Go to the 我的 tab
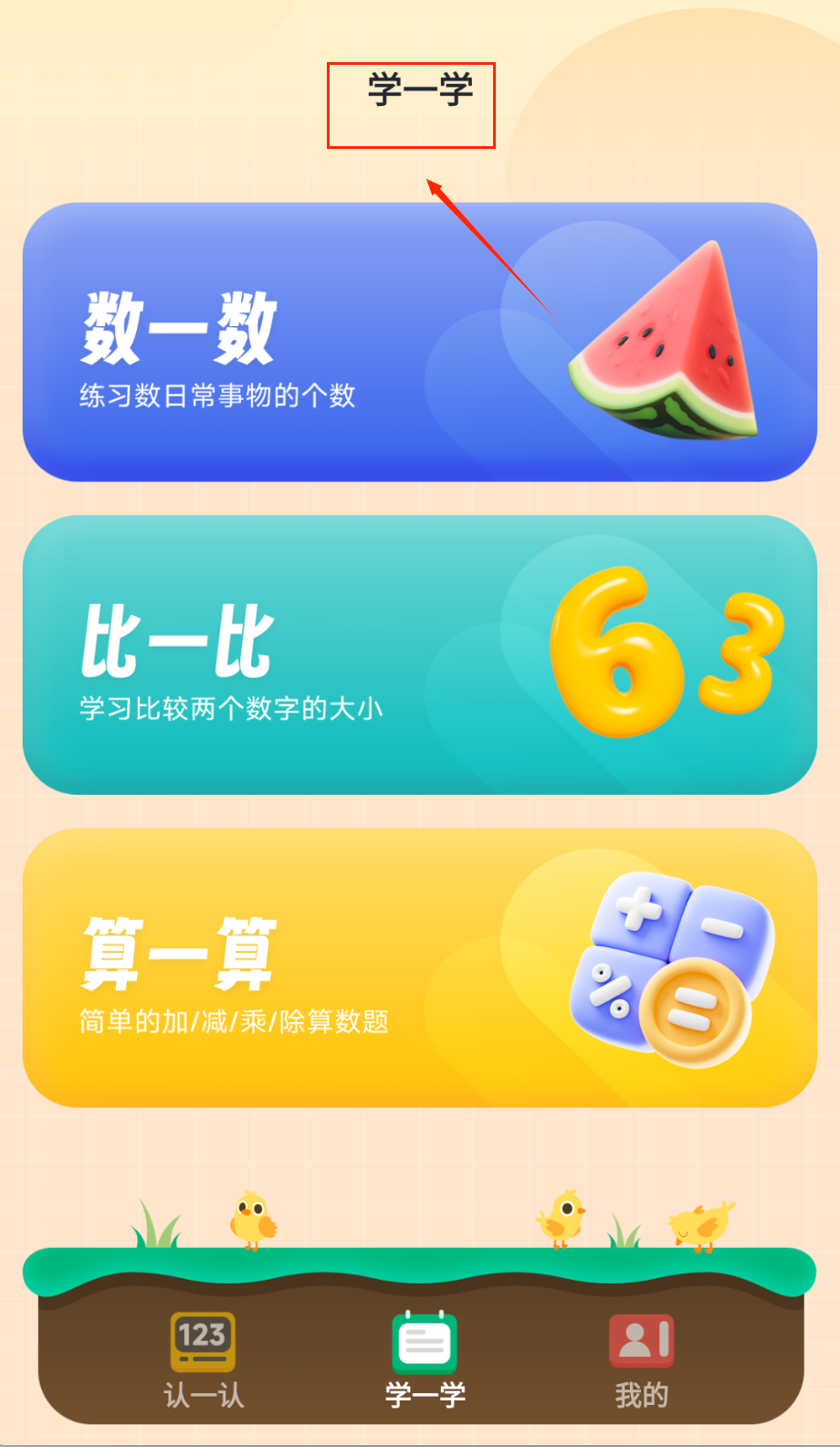 pyautogui.click(x=641, y=1359)
